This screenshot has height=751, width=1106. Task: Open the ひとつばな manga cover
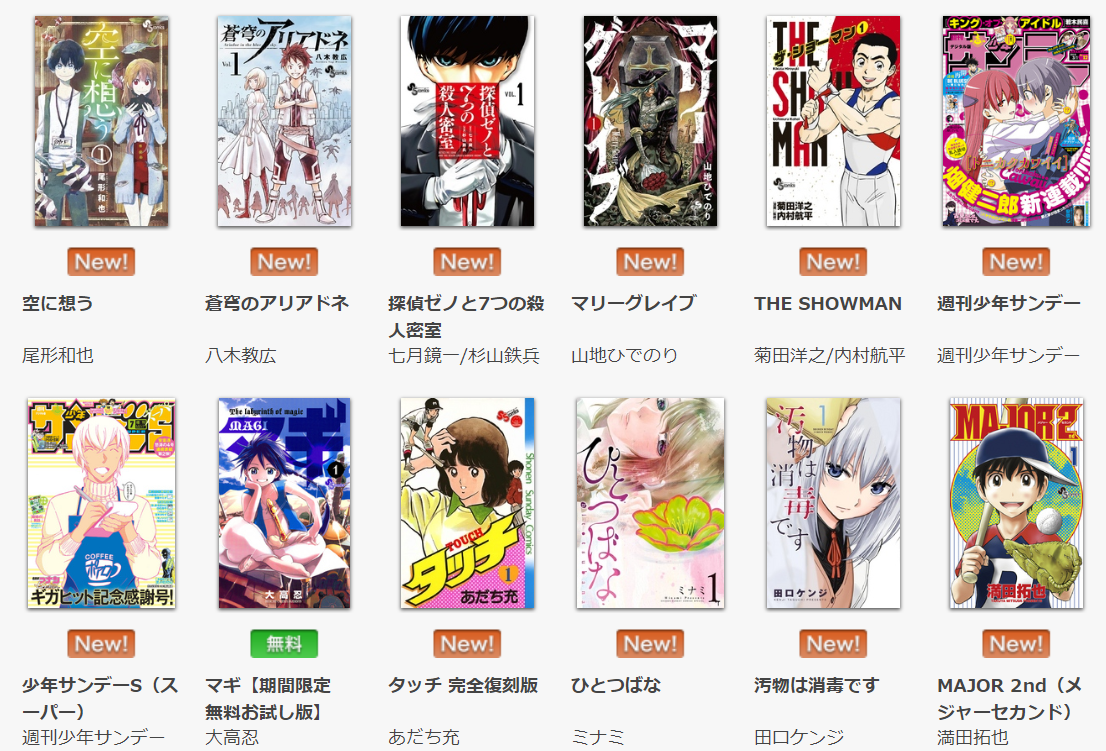coord(650,503)
